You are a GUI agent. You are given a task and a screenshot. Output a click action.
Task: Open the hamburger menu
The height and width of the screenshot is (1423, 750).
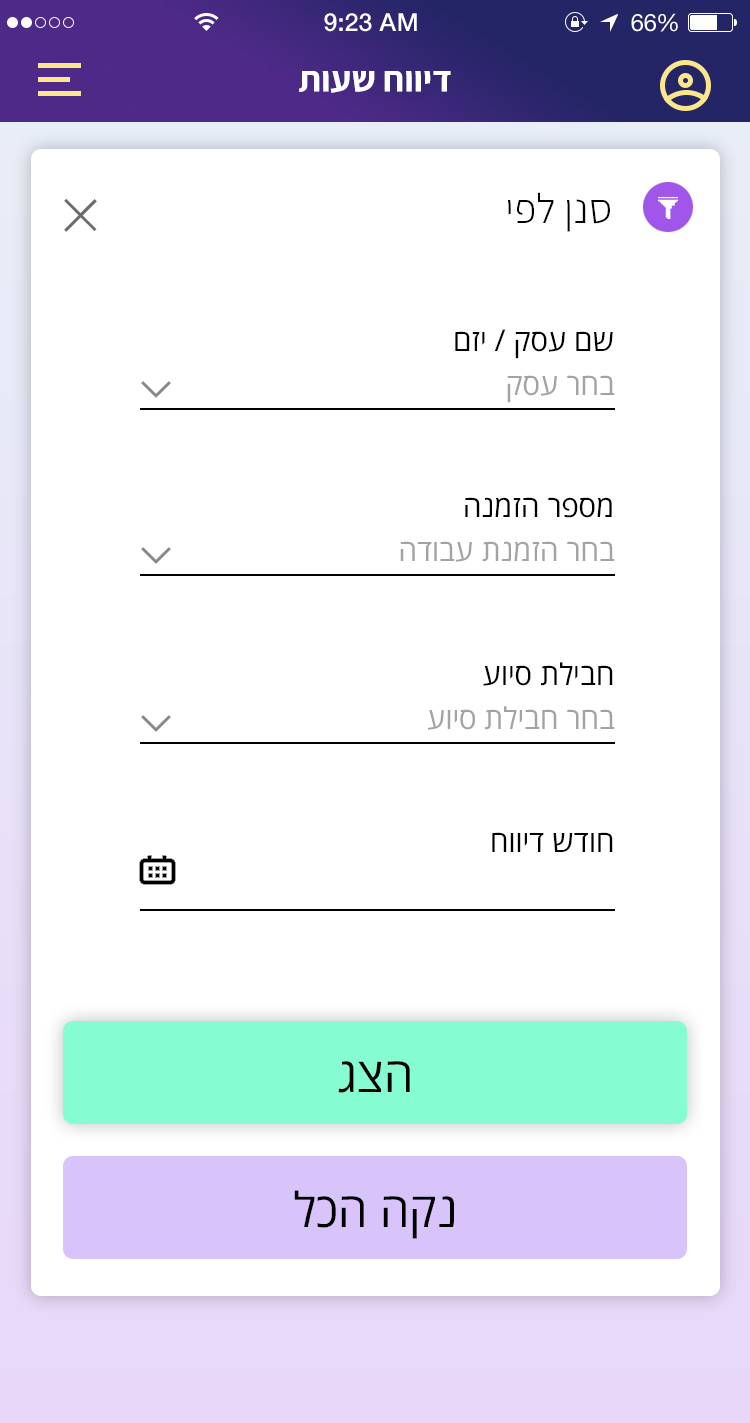pyautogui.click(x=59, y=80)
